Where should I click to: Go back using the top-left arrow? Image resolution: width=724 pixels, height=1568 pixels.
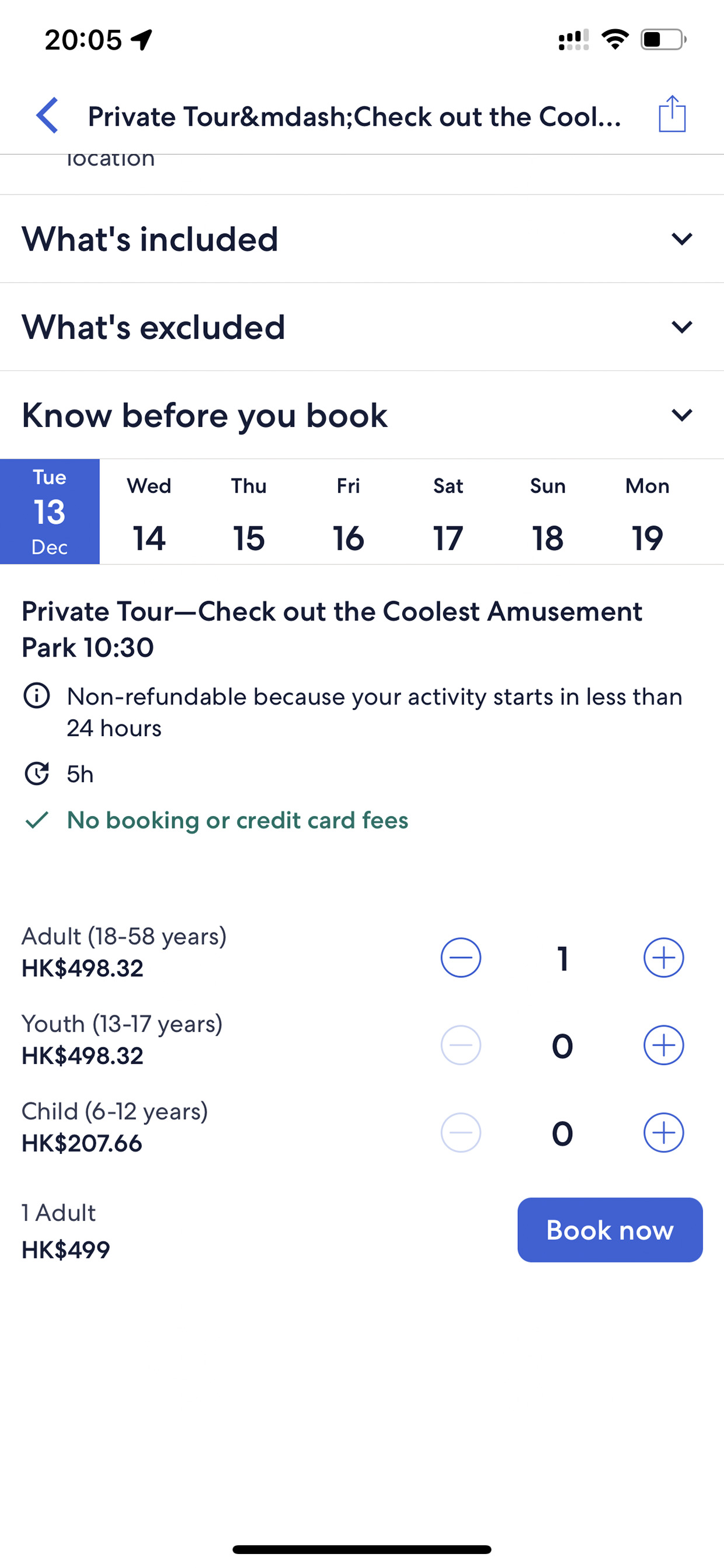pos(47,115)
